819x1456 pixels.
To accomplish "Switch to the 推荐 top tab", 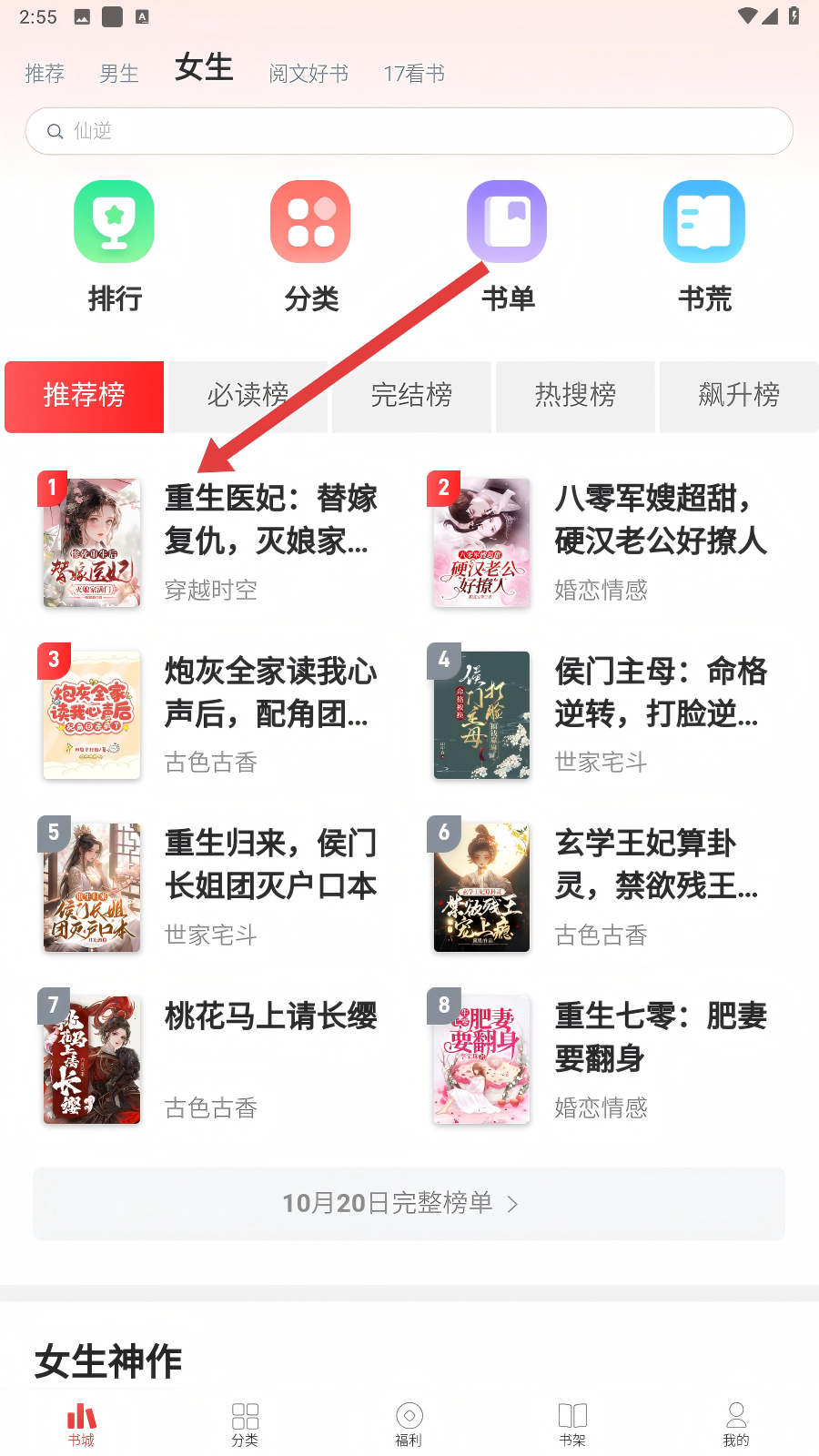I will [45, 74].
